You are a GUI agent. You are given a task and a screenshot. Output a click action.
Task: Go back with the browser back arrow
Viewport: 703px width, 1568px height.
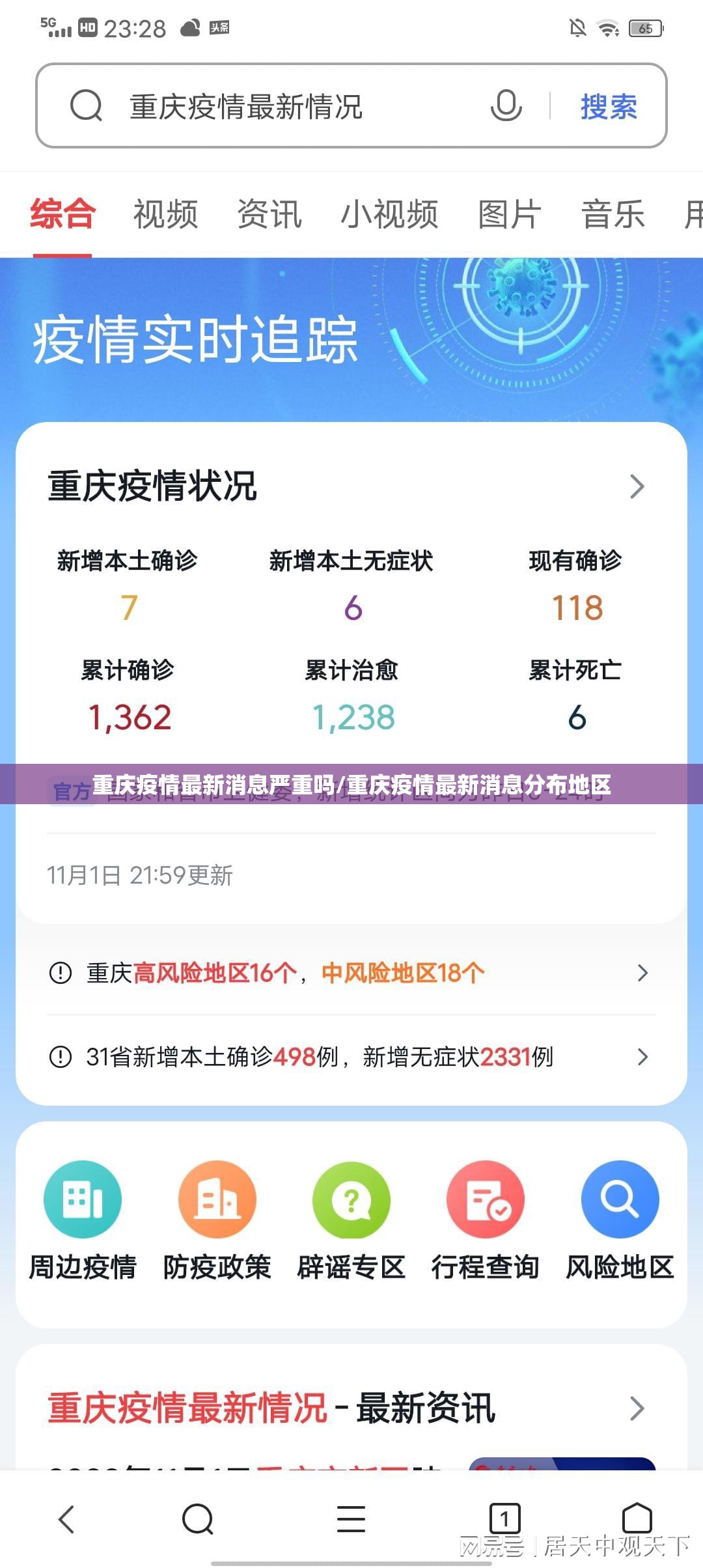coord(66,1519)
